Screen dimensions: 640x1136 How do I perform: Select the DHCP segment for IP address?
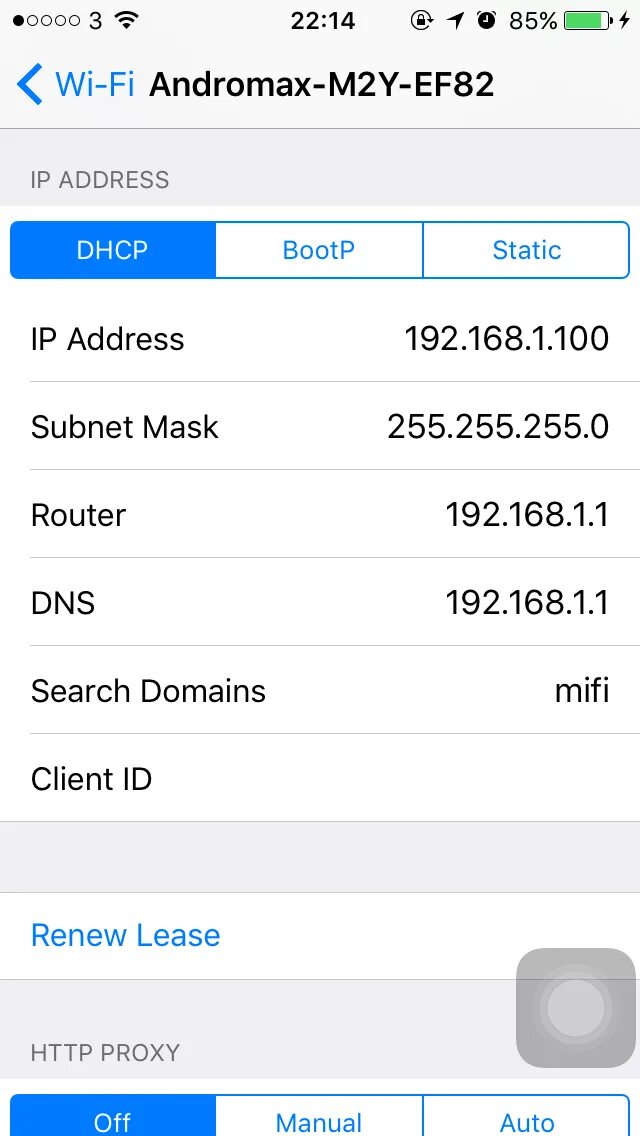(x=113, y=250)
